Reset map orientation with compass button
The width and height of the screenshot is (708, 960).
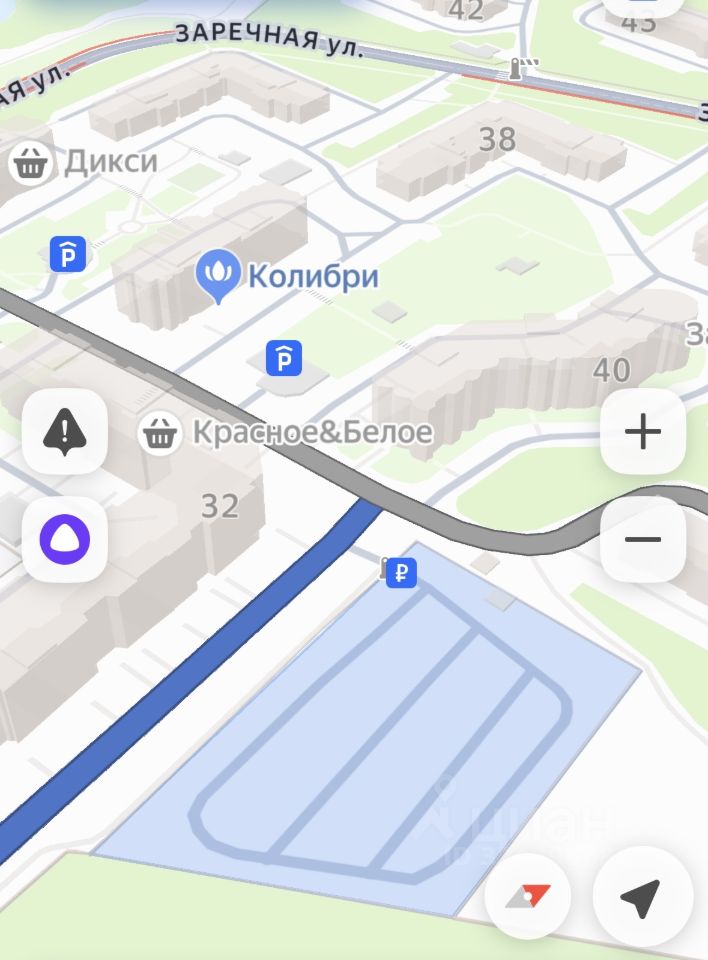point(528,896)
